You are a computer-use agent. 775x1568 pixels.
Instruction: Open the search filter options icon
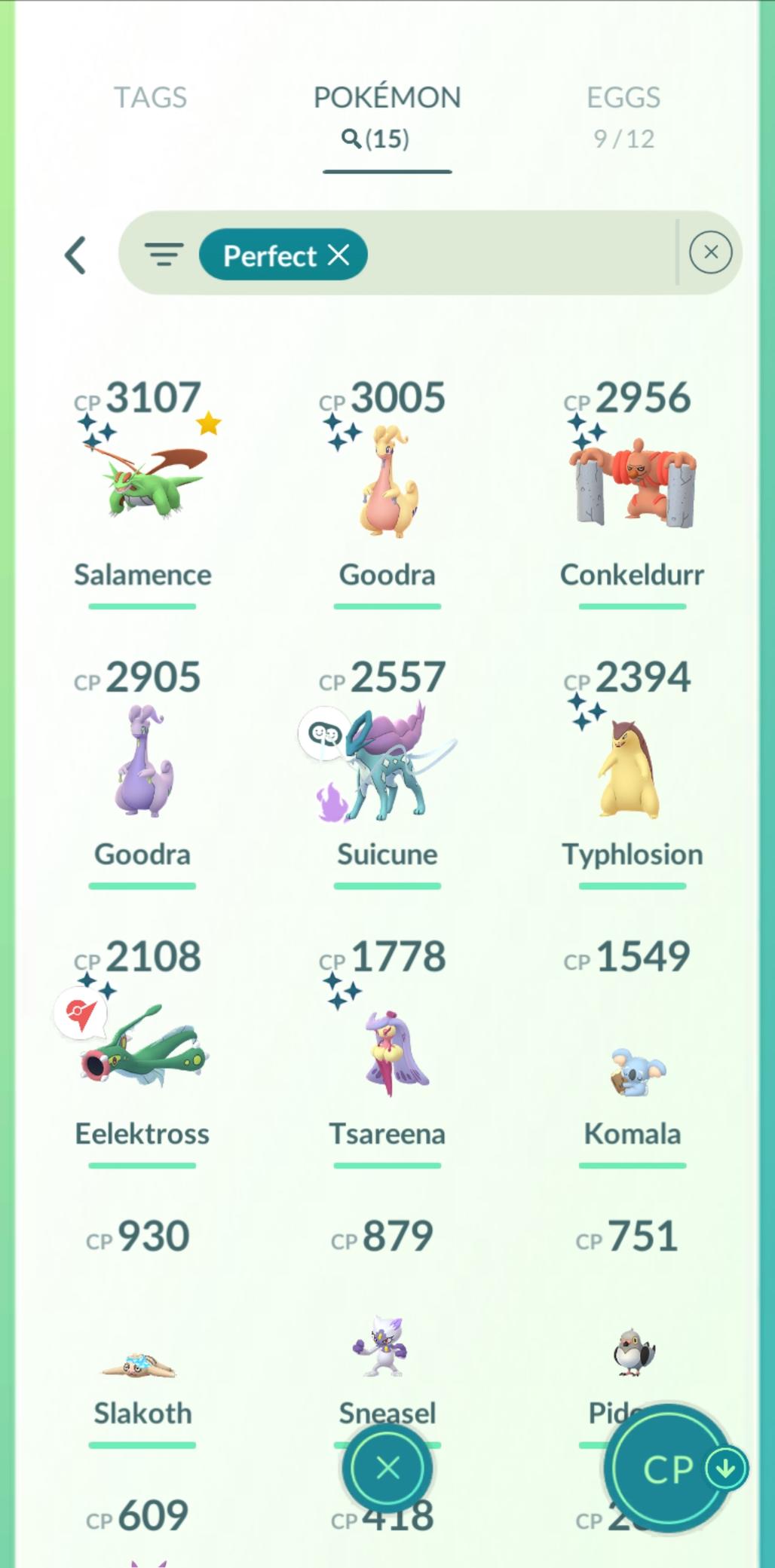tap(164, 255)
